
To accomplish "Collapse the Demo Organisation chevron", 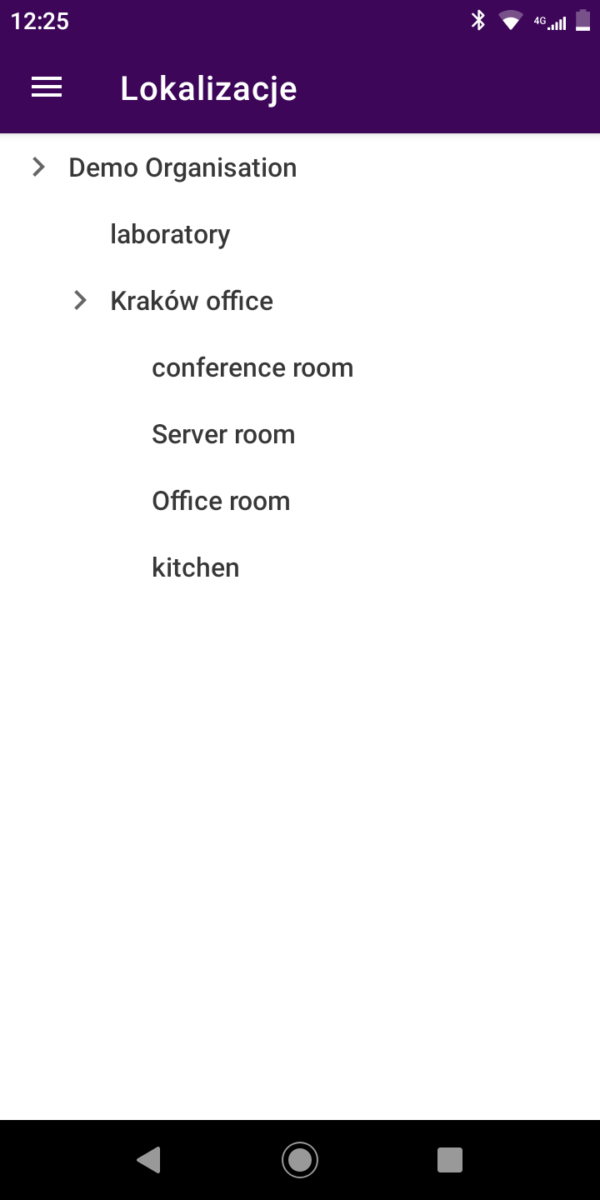I will click(x=39, y=167).
